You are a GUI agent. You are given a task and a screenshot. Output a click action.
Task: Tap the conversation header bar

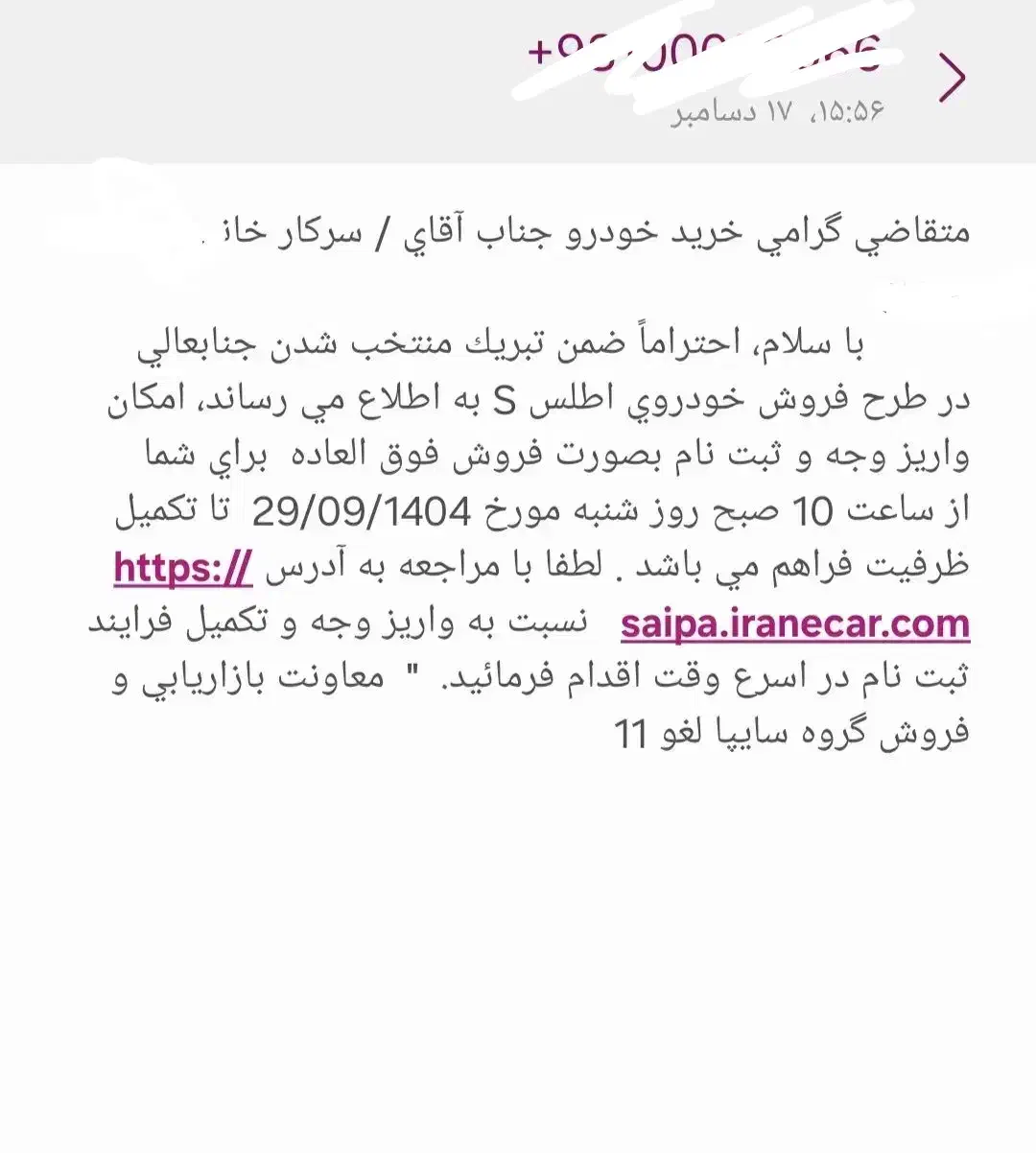click(x=518, y=77)
